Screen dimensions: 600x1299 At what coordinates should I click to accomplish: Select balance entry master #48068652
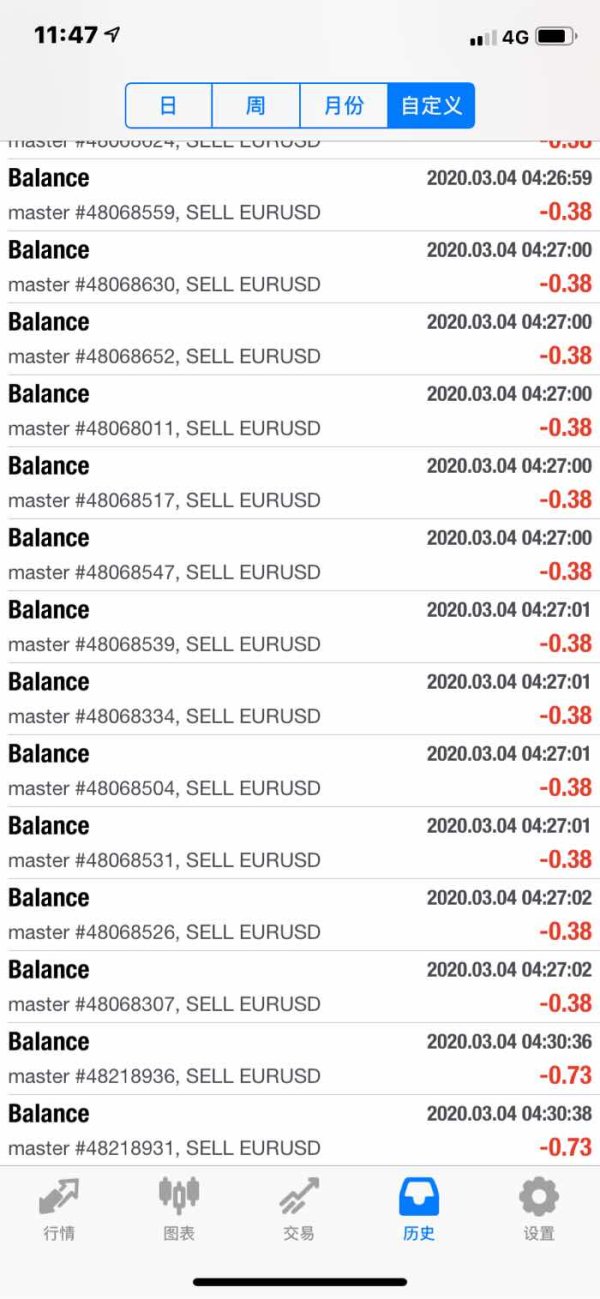coord(300,339)
